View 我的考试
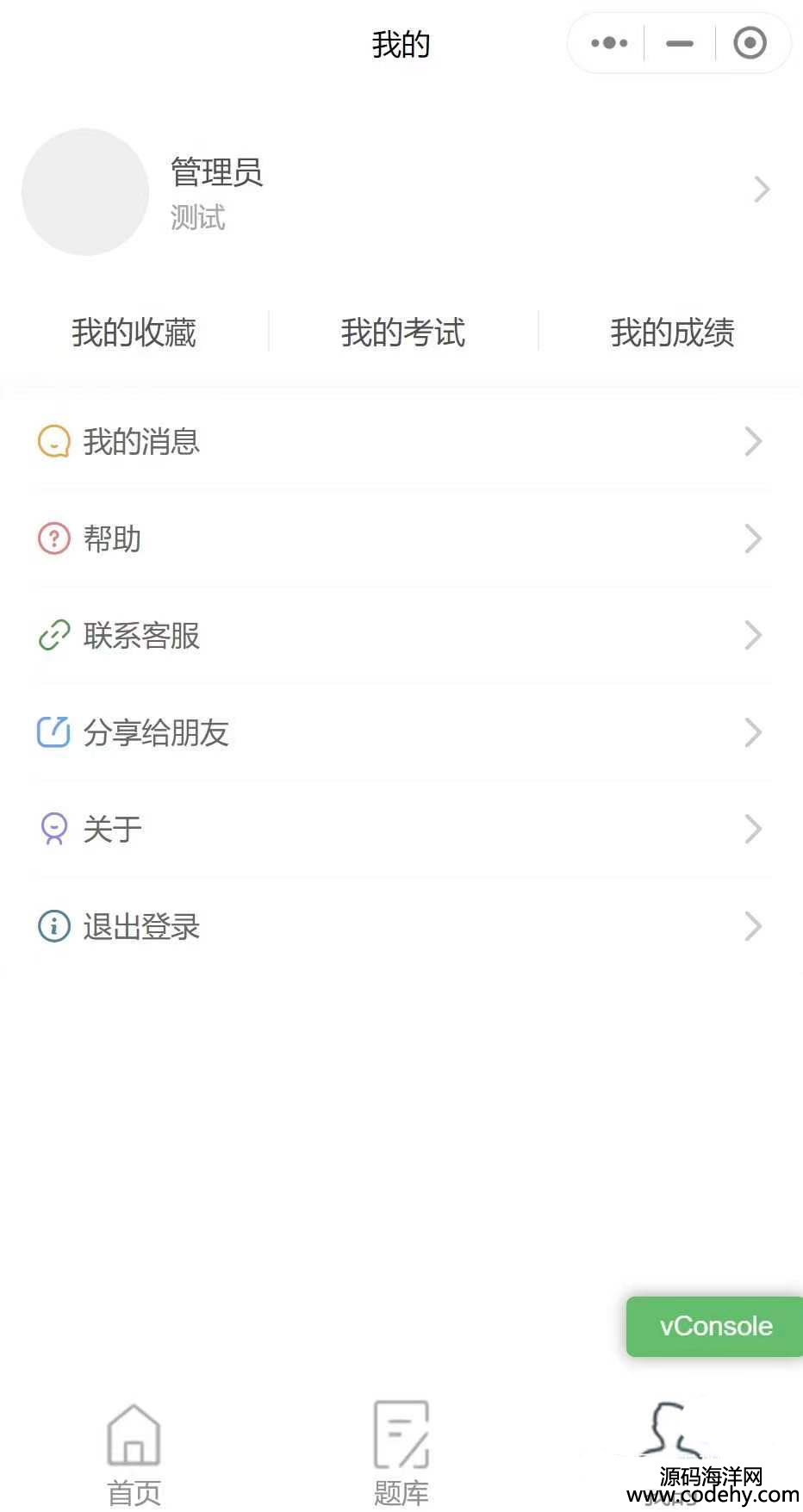 click(x=402, y=333)
